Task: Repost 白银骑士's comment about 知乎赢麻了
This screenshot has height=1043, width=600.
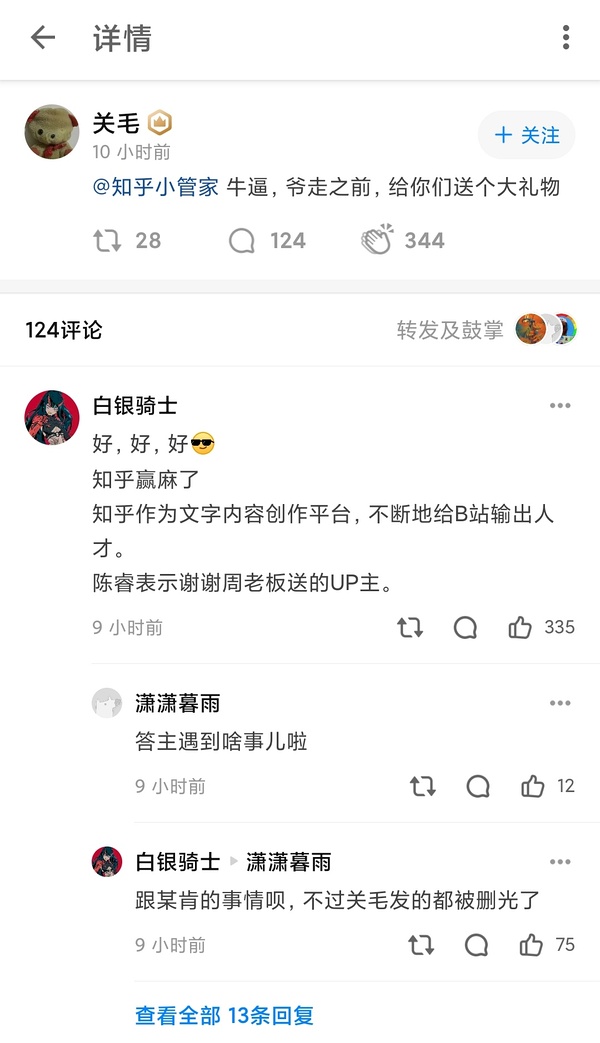Action: [x=410, y=627]
